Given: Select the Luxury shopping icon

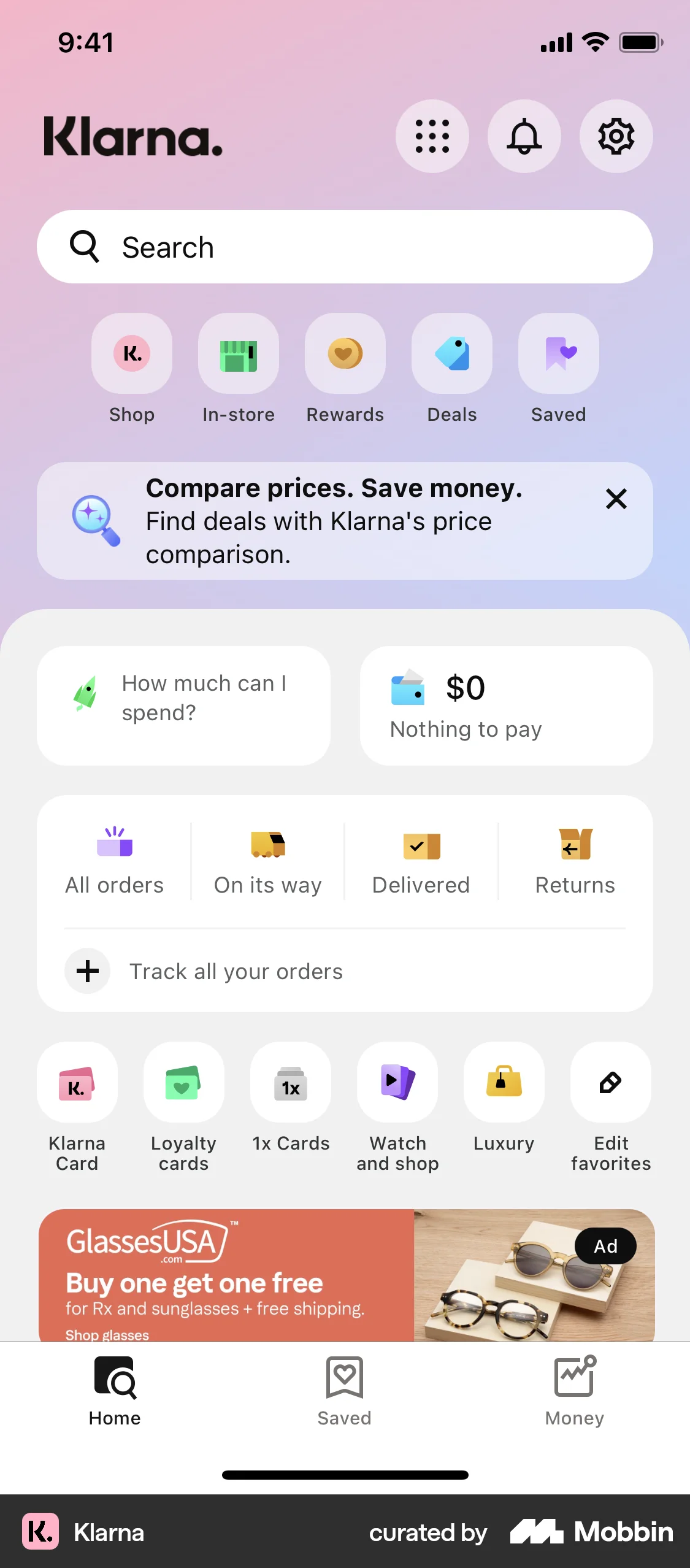Looking at the screenshot, I should pyautogui.click(x=504, y=1082).
